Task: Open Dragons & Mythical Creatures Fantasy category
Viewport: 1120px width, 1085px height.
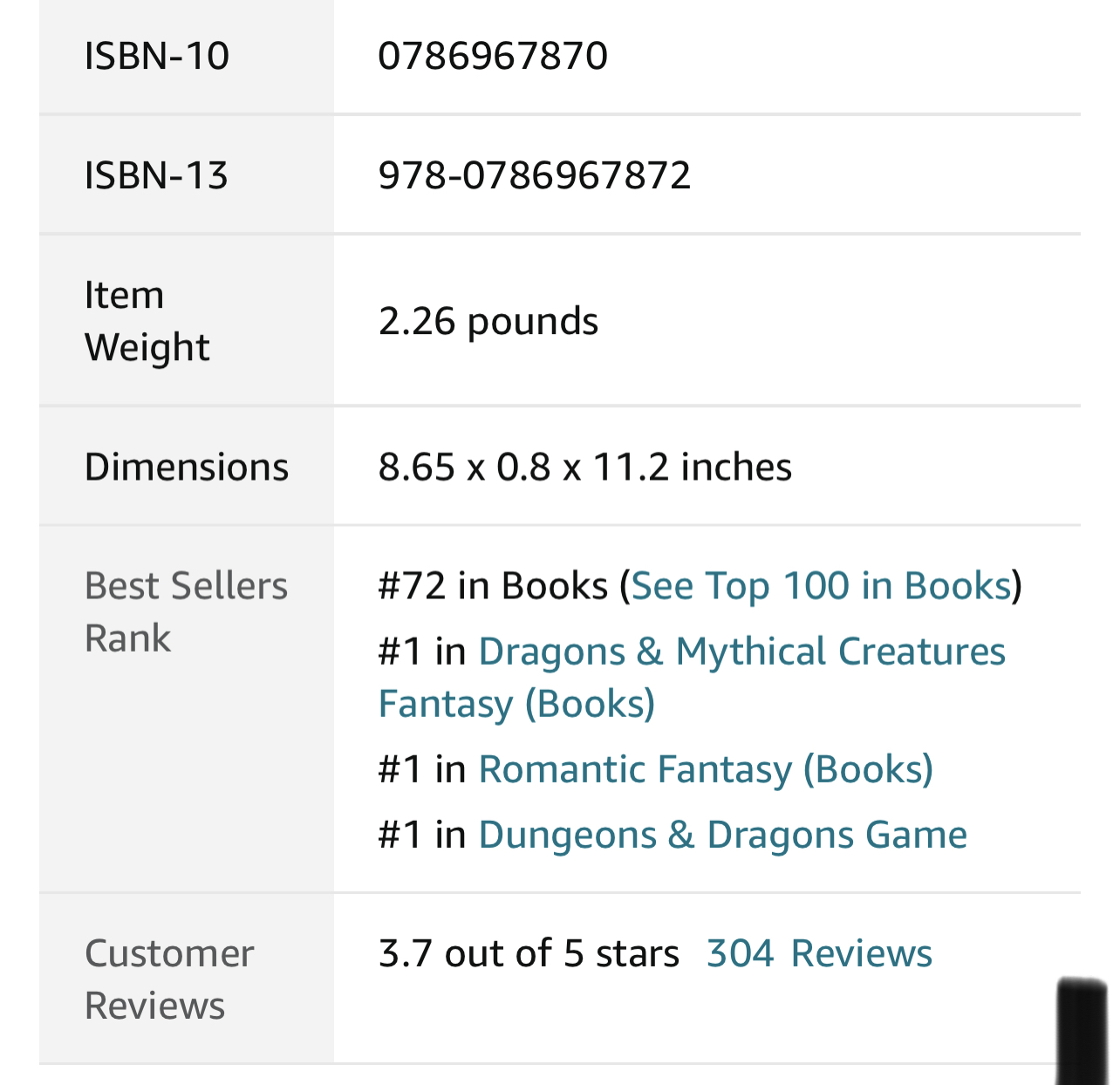Action: (741, 652)
